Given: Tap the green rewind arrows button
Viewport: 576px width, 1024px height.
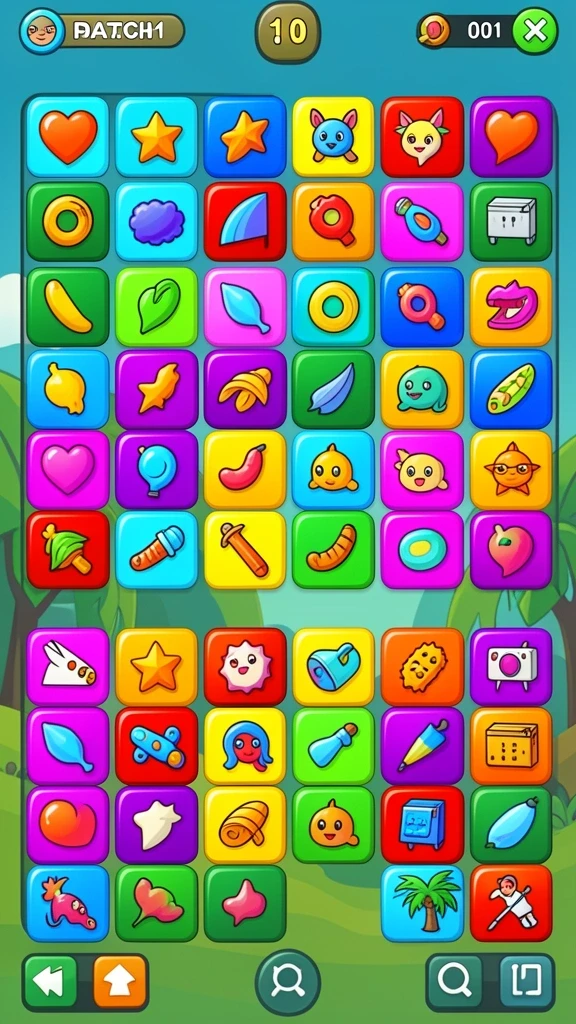Looking at the screenshot, I should pyautogui.click(x=51, y=982).
